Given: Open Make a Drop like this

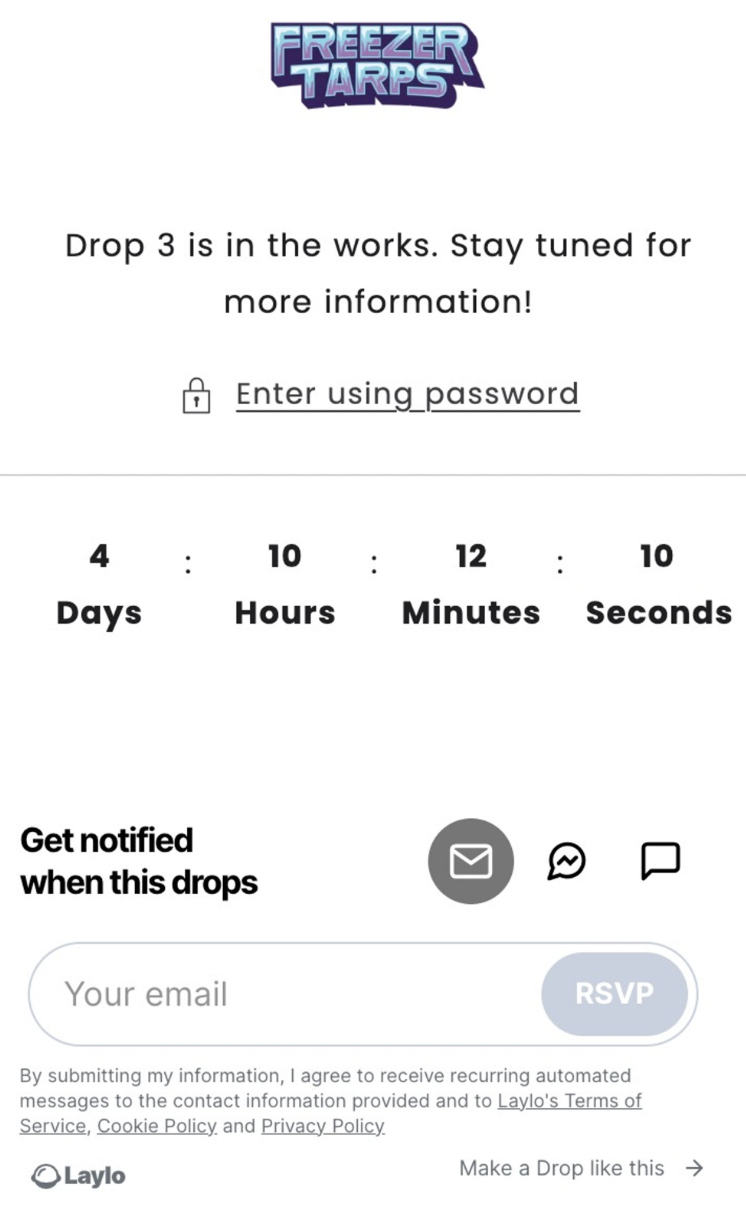Looking at the screenshot, I should coord(581,1168).
